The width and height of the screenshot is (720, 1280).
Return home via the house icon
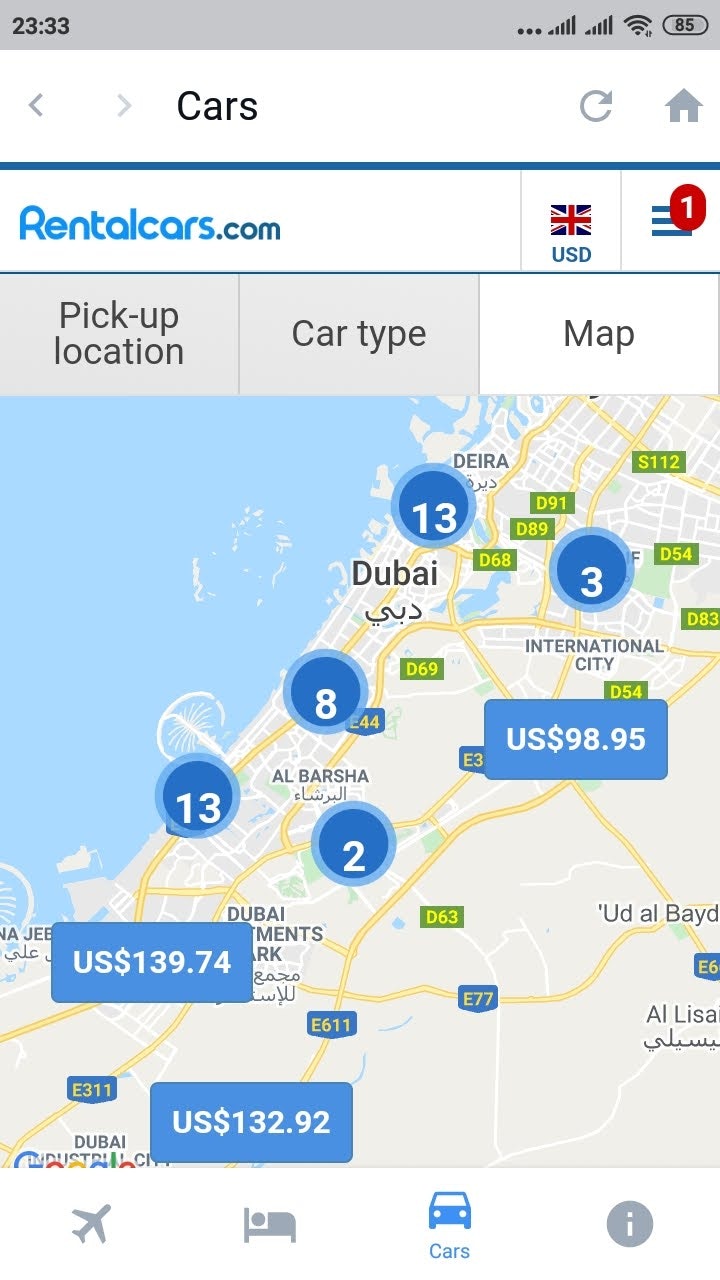coord(685,105)
